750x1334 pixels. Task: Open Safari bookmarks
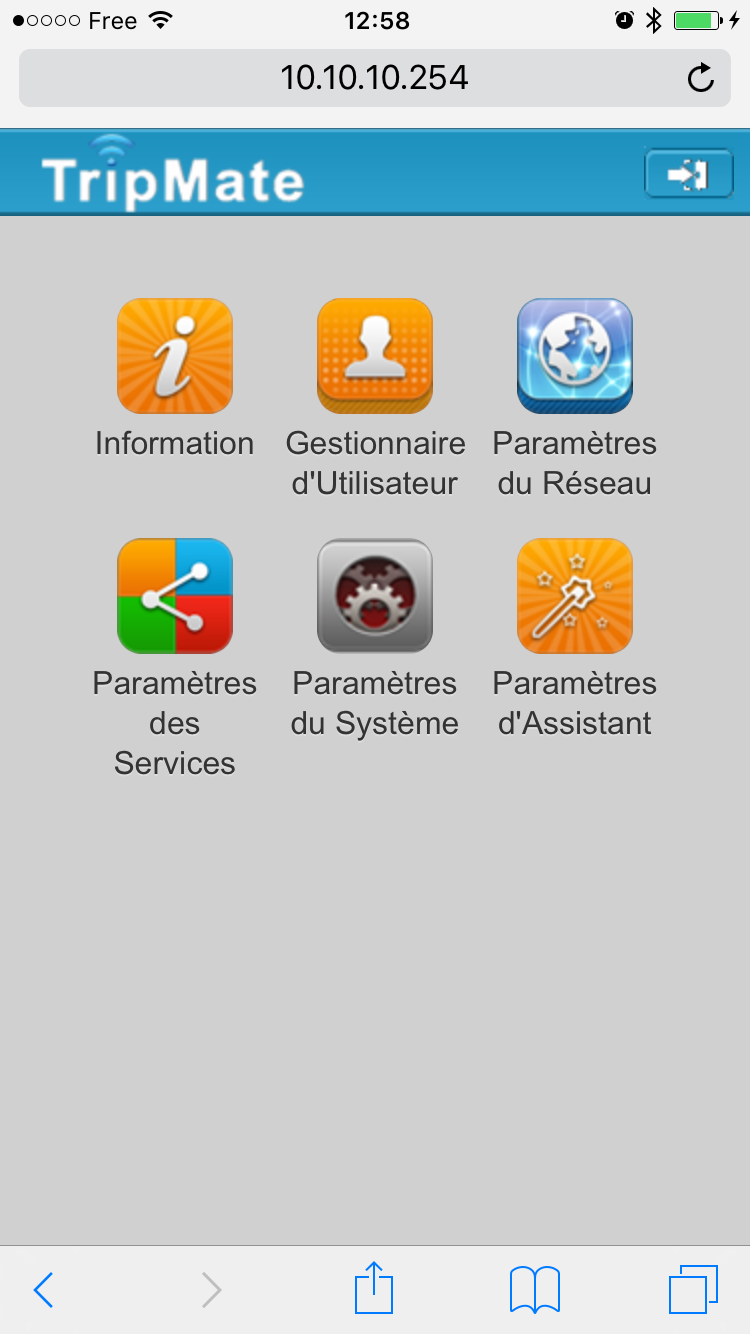point(534,1290)
